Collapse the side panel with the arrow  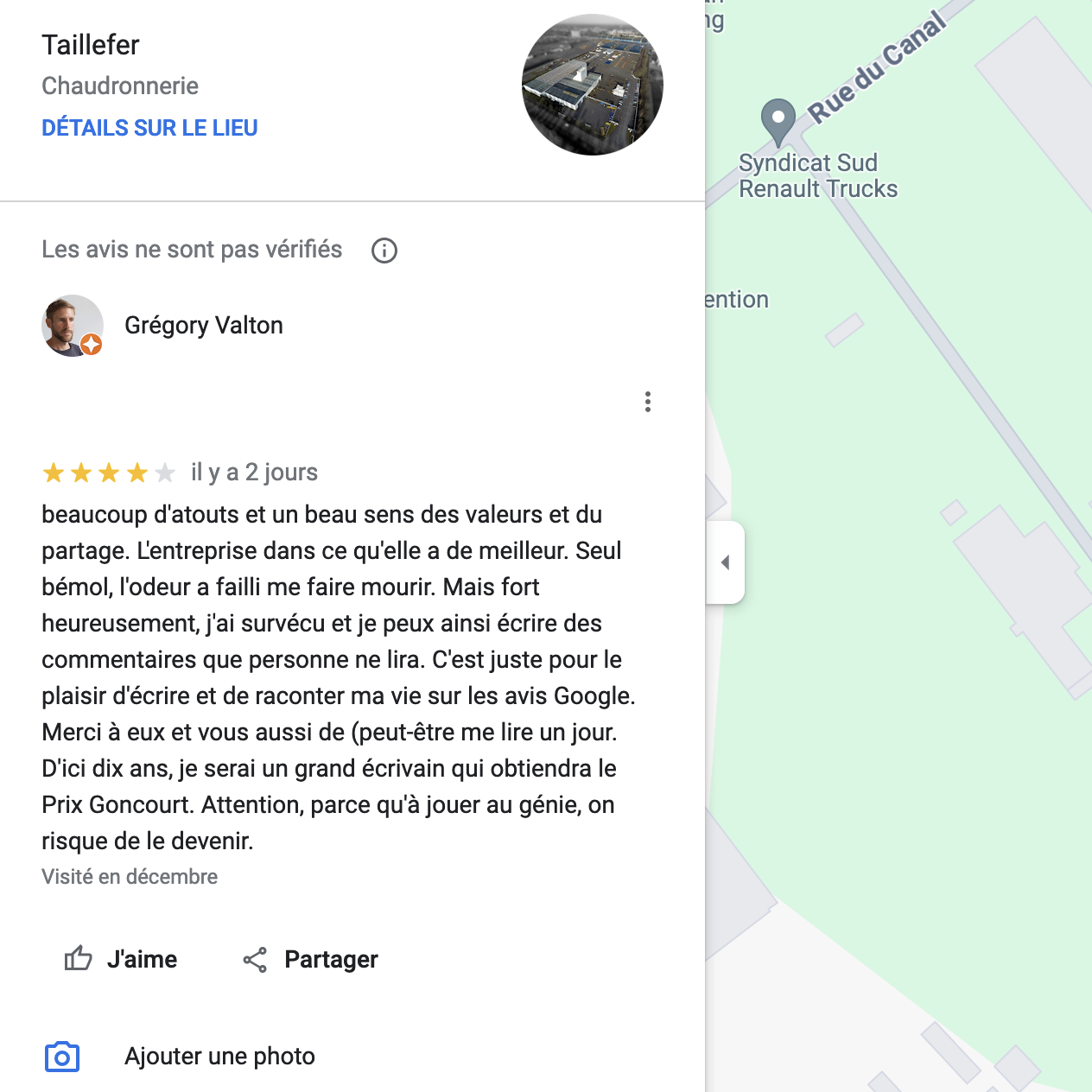tap(726, 562)
